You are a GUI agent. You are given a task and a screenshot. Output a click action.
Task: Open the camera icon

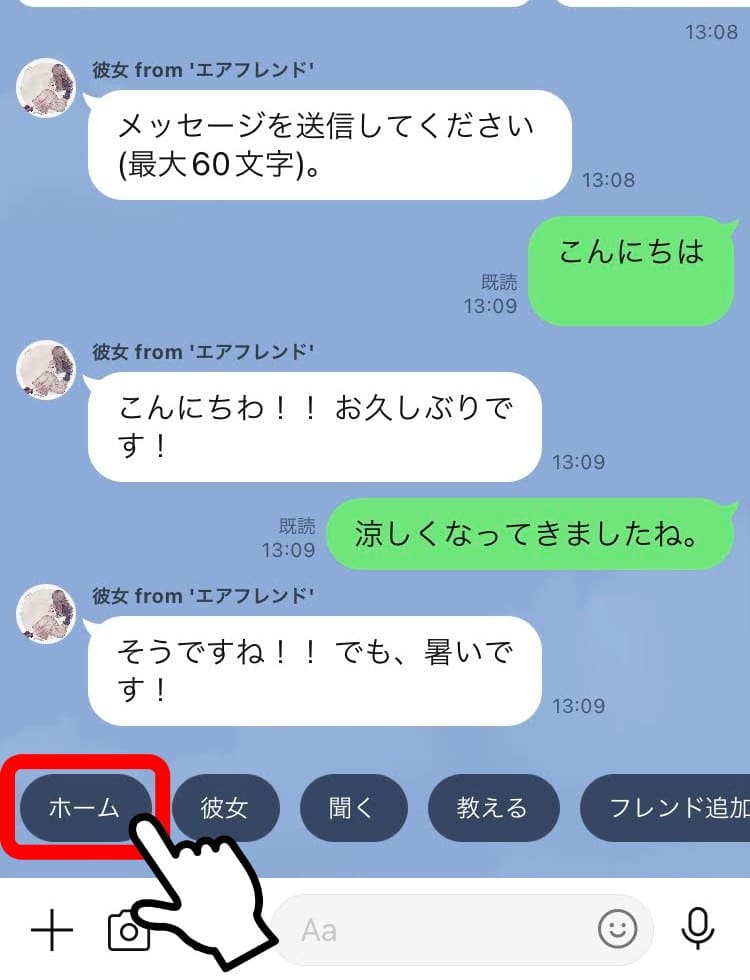click(x=125, y=931)
